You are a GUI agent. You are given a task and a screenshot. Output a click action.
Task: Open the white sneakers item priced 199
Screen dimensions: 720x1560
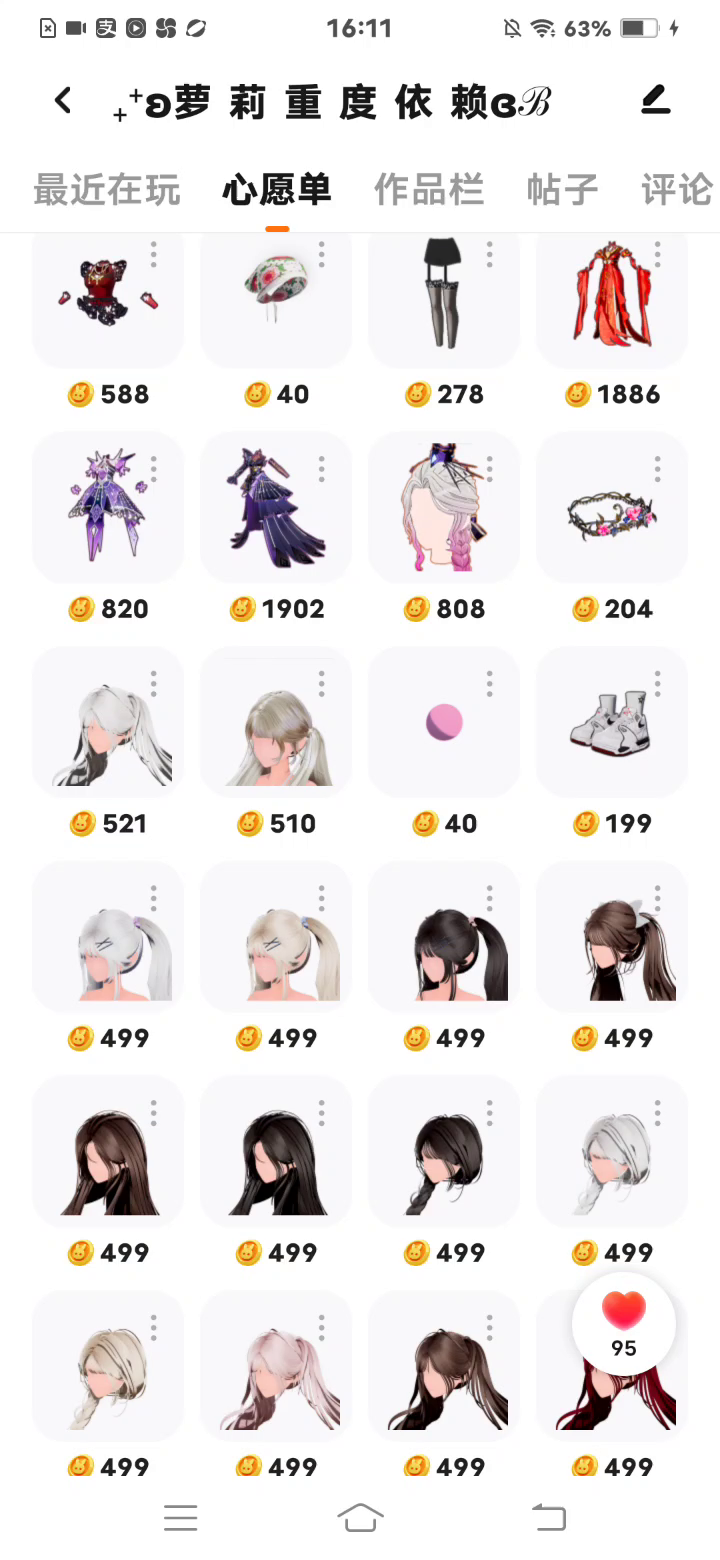point(611,722)
